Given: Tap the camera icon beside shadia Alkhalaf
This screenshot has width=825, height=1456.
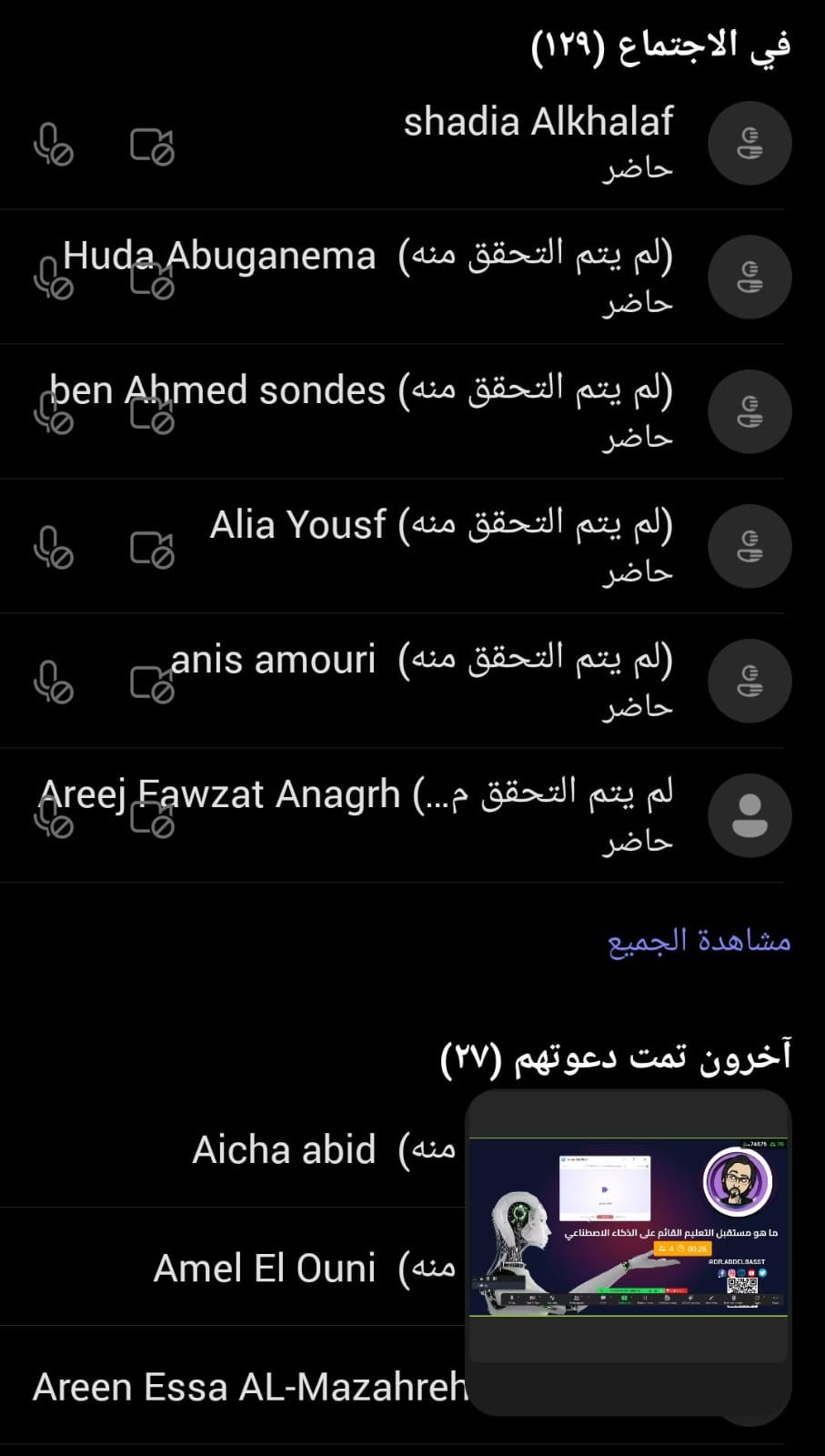Looking at the screenshot, I should coord(152,147).
